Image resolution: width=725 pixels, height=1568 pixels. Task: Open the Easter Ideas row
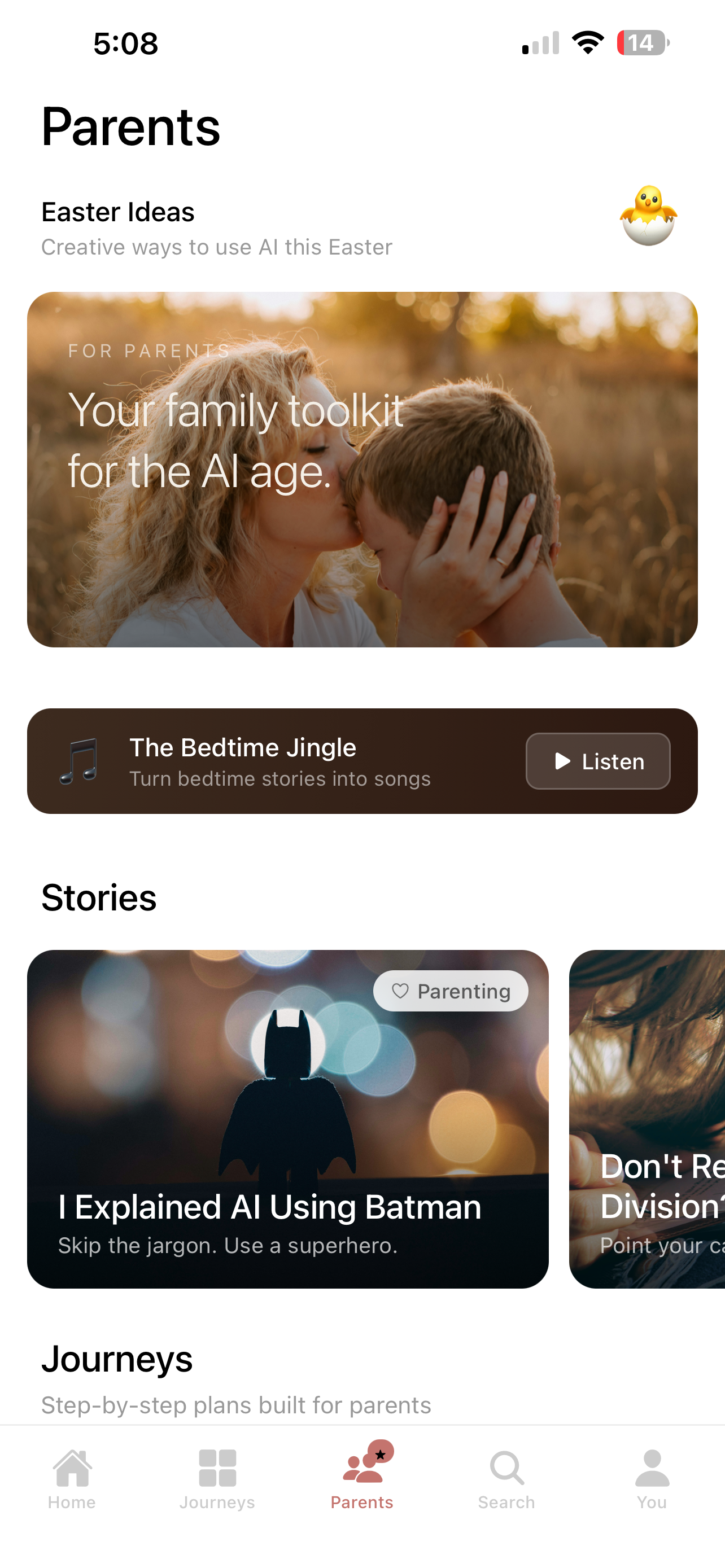pyautogui.click(x=359, y=228)
